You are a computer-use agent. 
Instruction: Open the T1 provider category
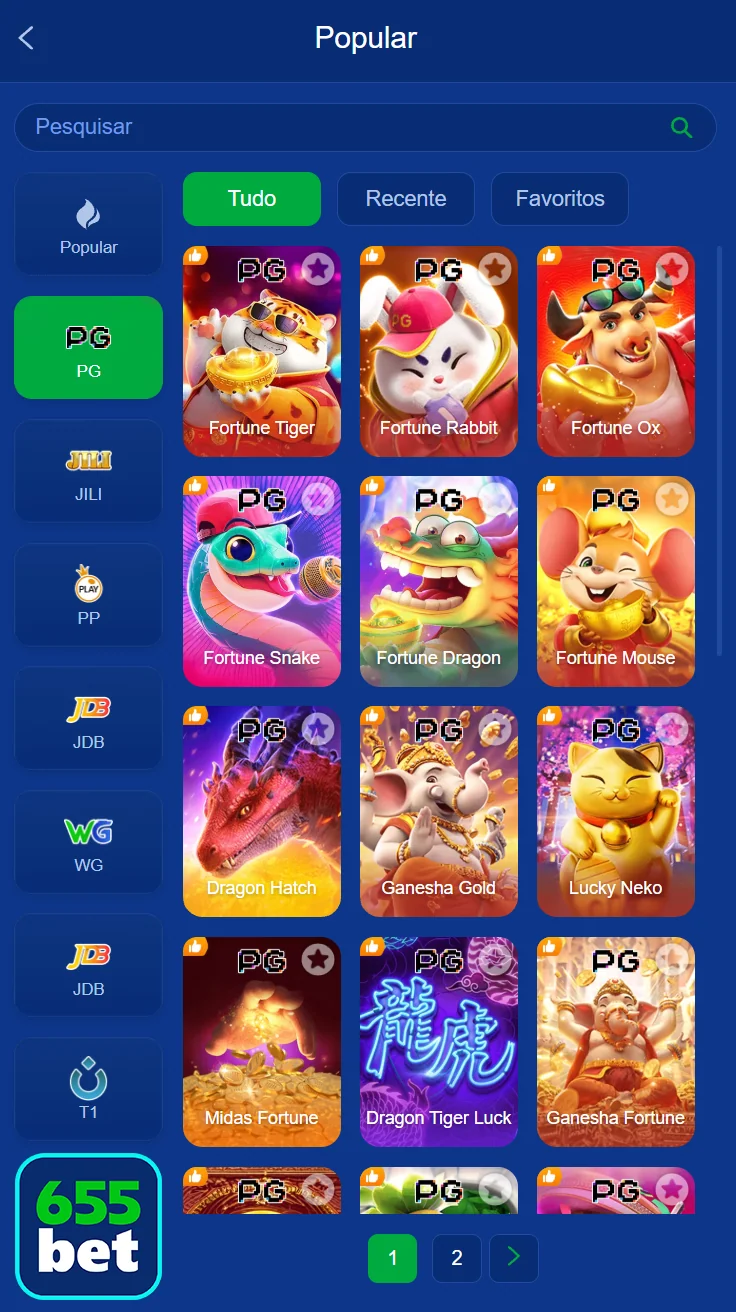coord(88,1089)
